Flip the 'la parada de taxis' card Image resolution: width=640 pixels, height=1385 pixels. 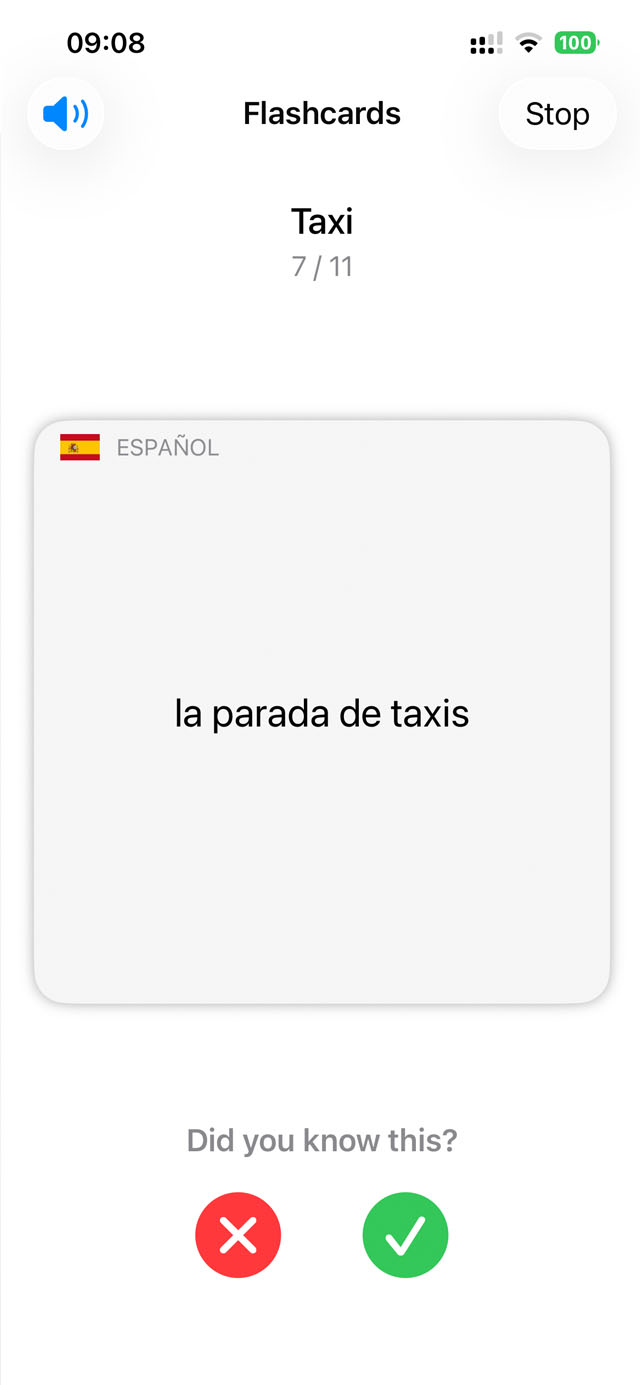point(322,712)
